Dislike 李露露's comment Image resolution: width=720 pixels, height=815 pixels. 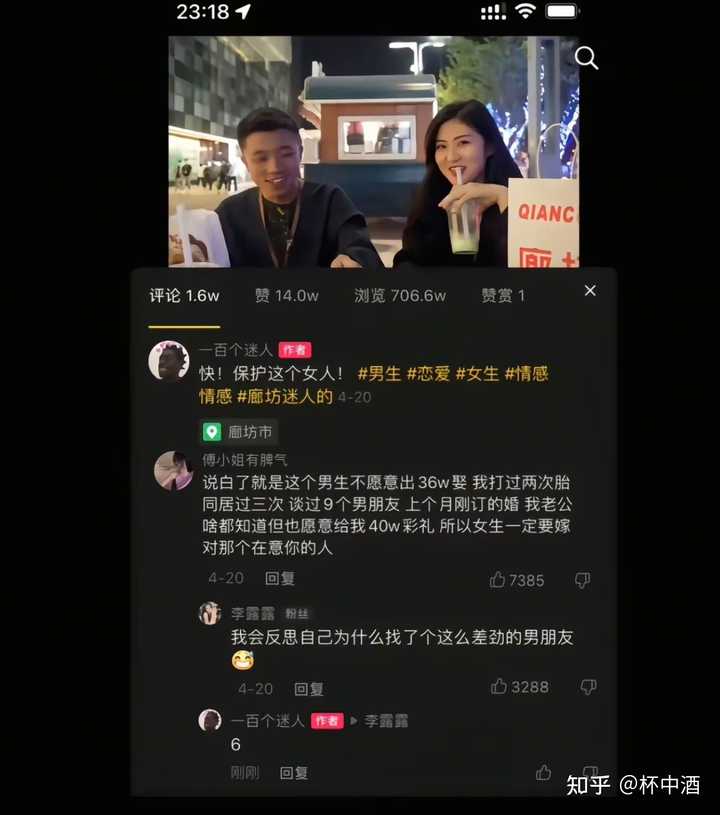tap(588, 686)
